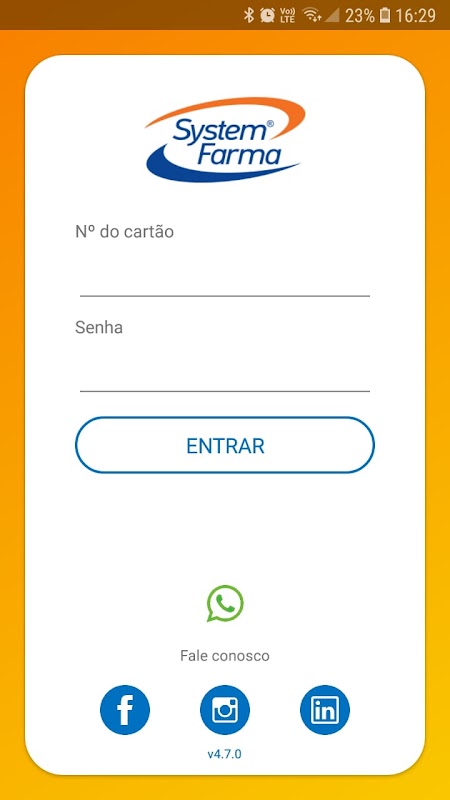Open the Instagram profile

coord(225,710)
